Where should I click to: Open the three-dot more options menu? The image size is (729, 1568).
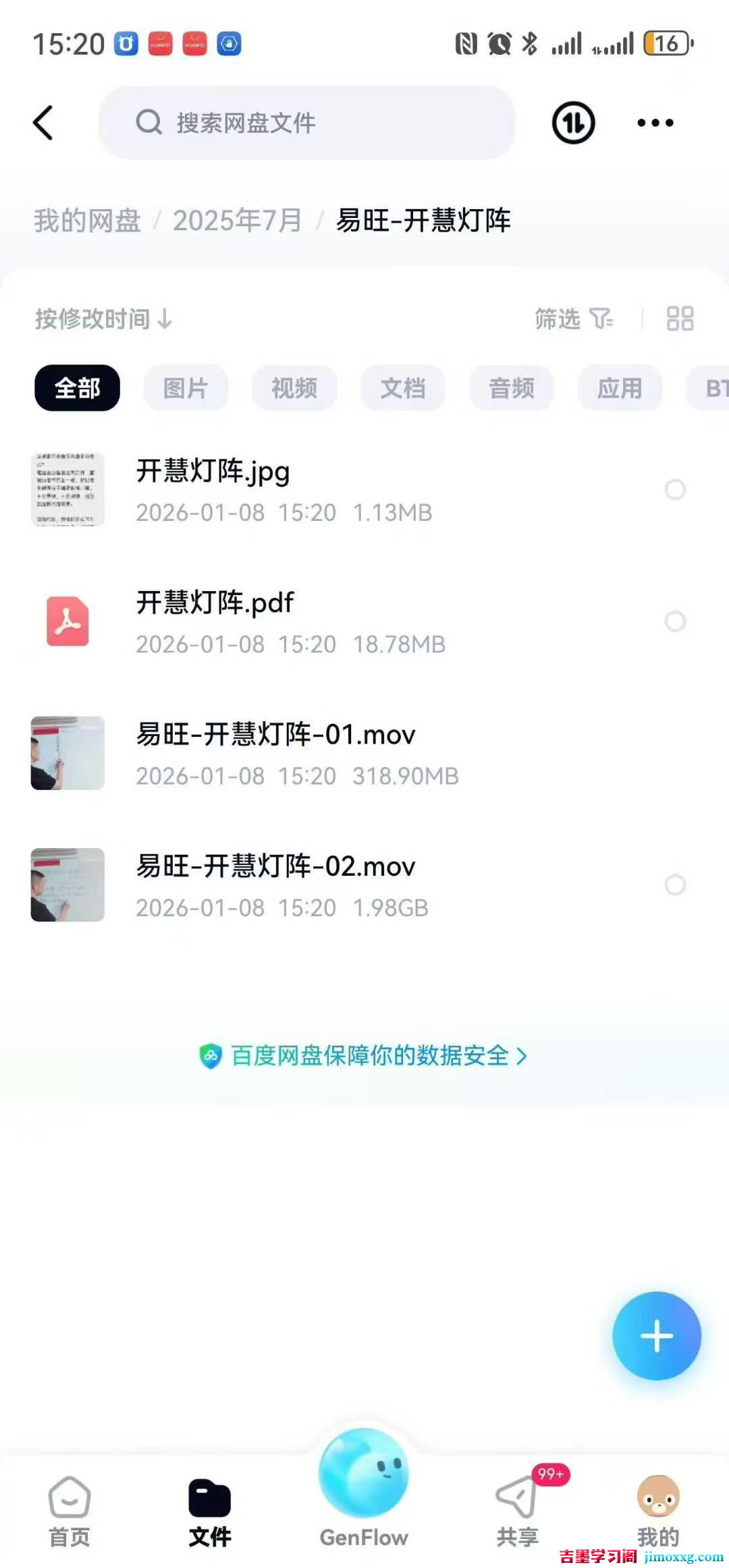click(x=653, y=122)
